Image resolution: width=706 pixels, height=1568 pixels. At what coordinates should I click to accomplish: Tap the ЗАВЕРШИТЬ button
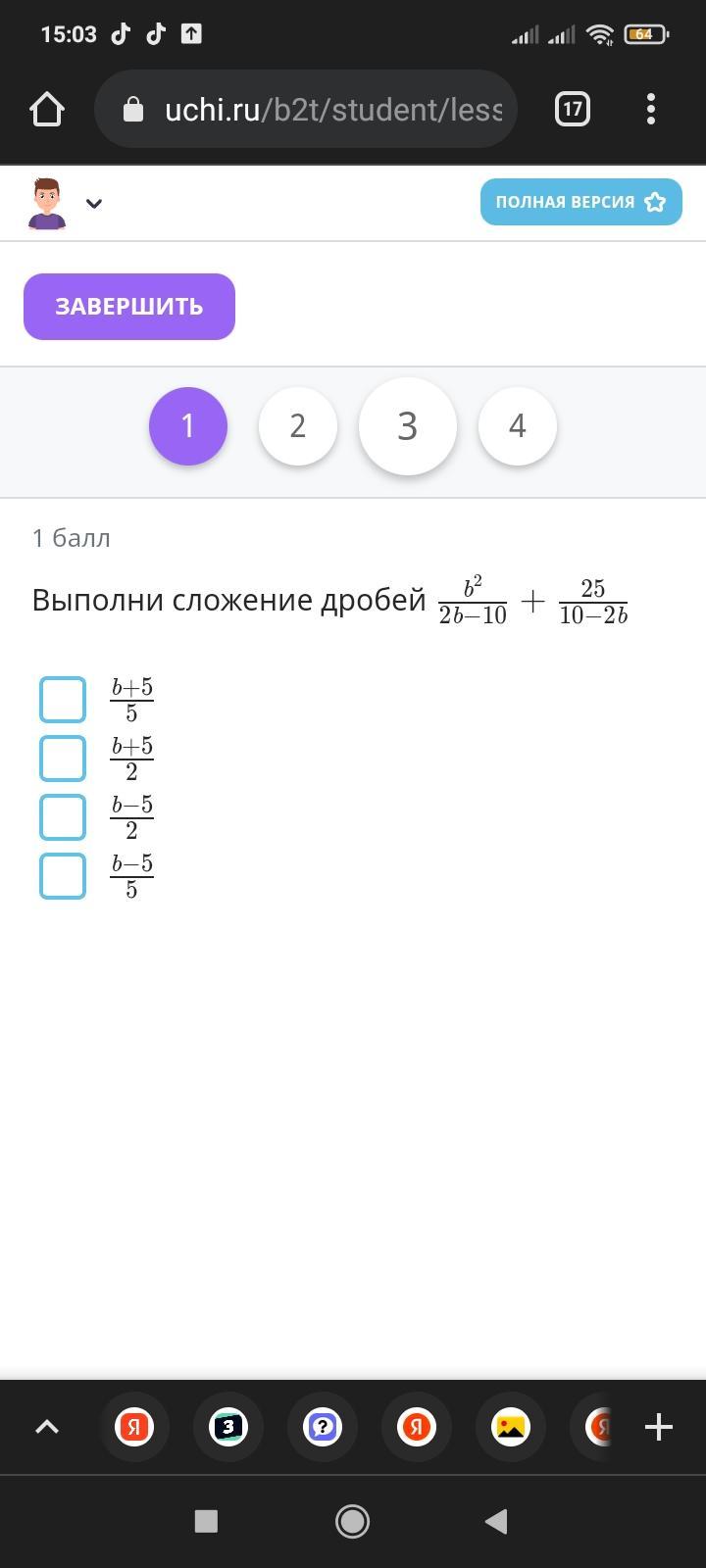[129, 307]
